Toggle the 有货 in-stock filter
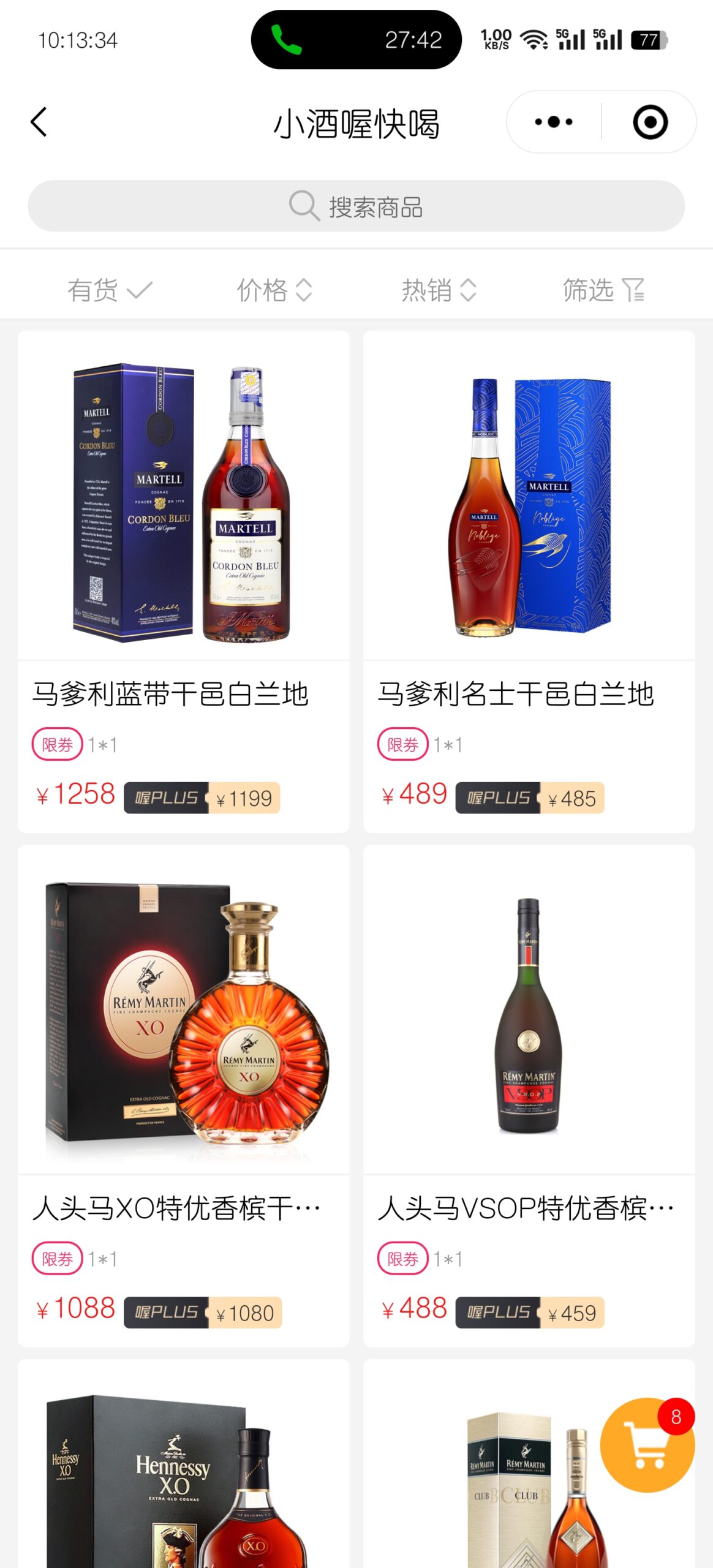The height and width of the screenshot is (1568, 713). (110, 290)
